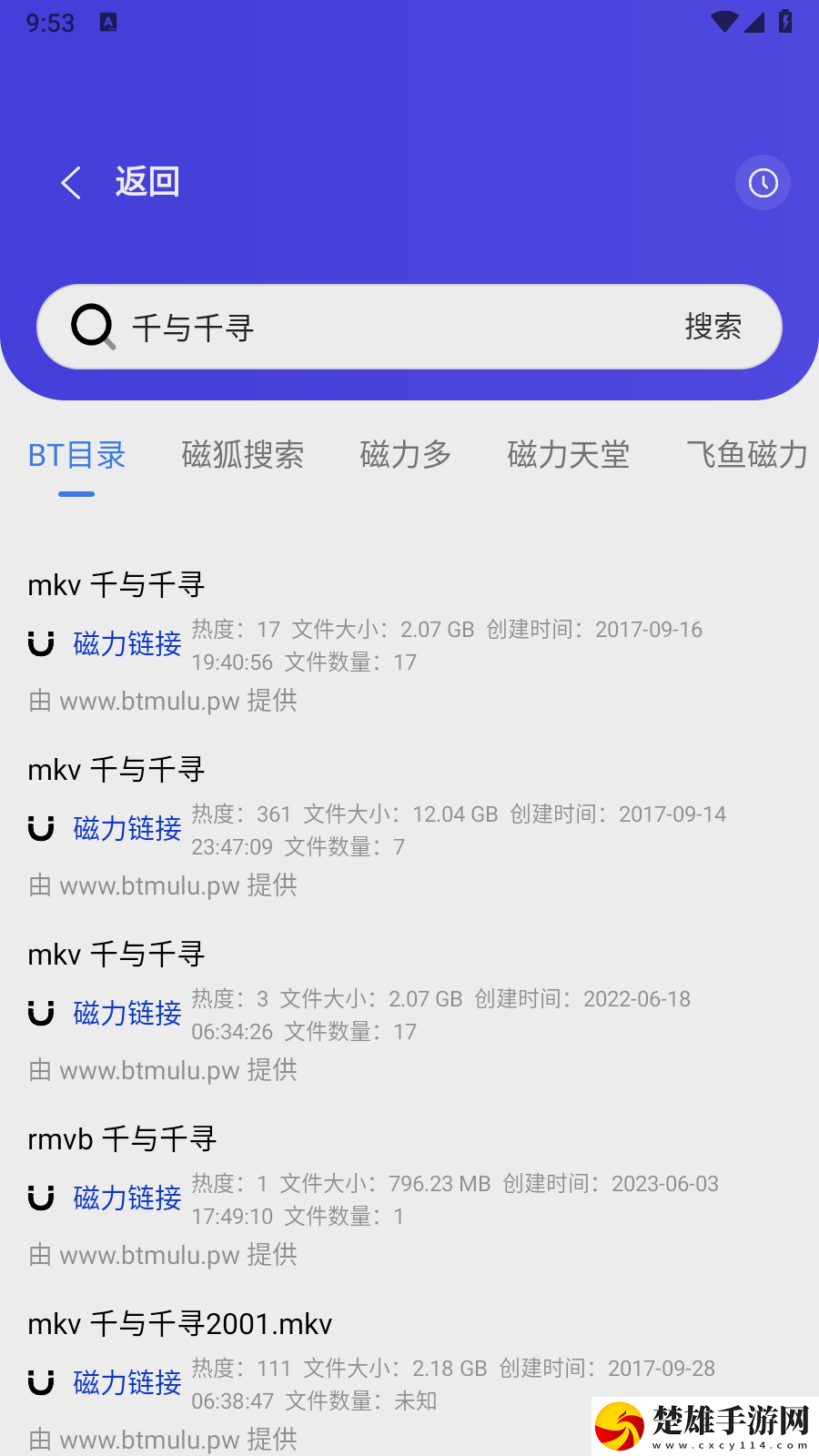Switch to the 磁力天堂 tab
The height and width of the screenshot is (1456, 819).
click(x=569, y=455)
